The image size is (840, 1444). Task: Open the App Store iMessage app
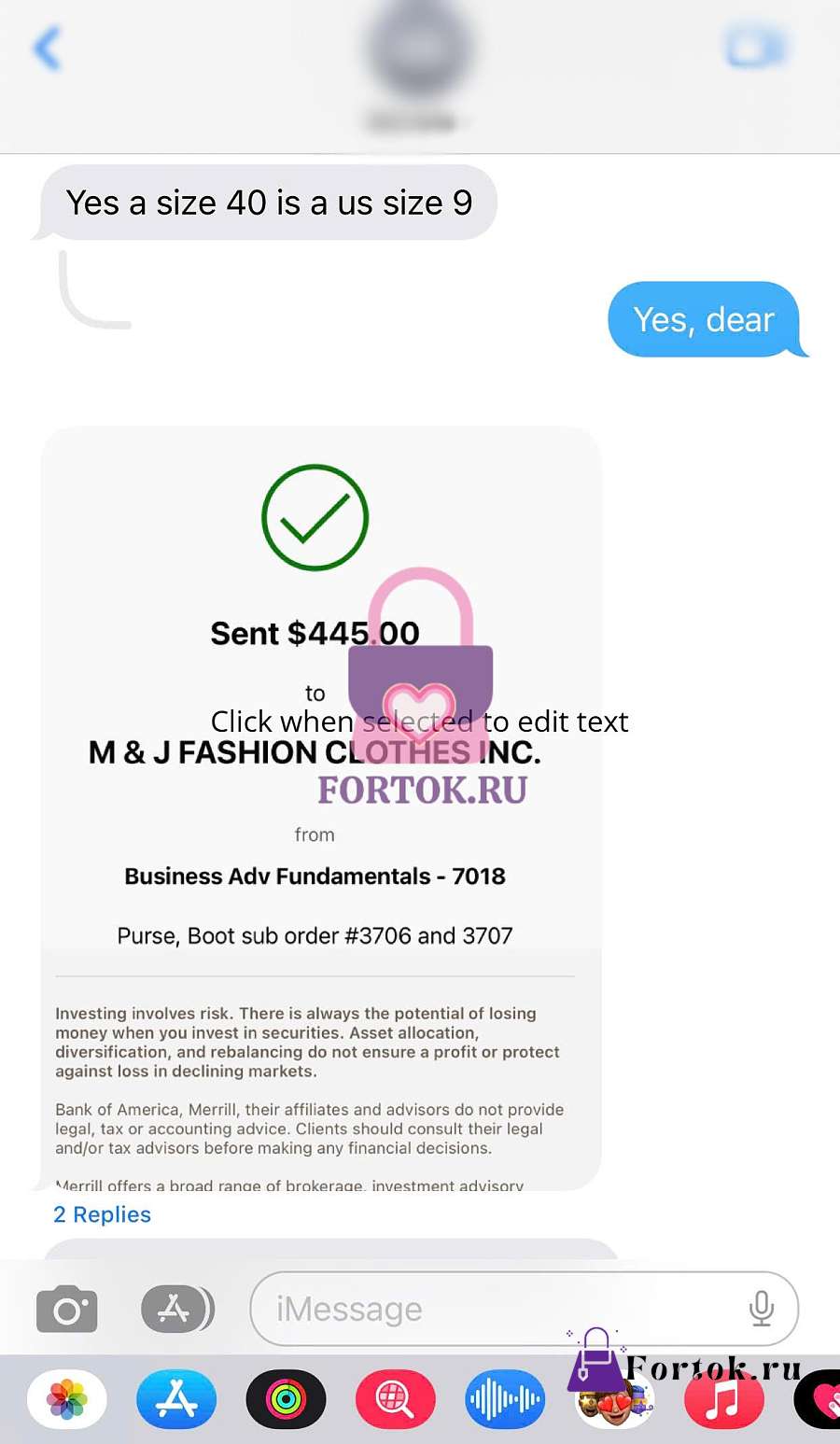[x=176, y=1399]
